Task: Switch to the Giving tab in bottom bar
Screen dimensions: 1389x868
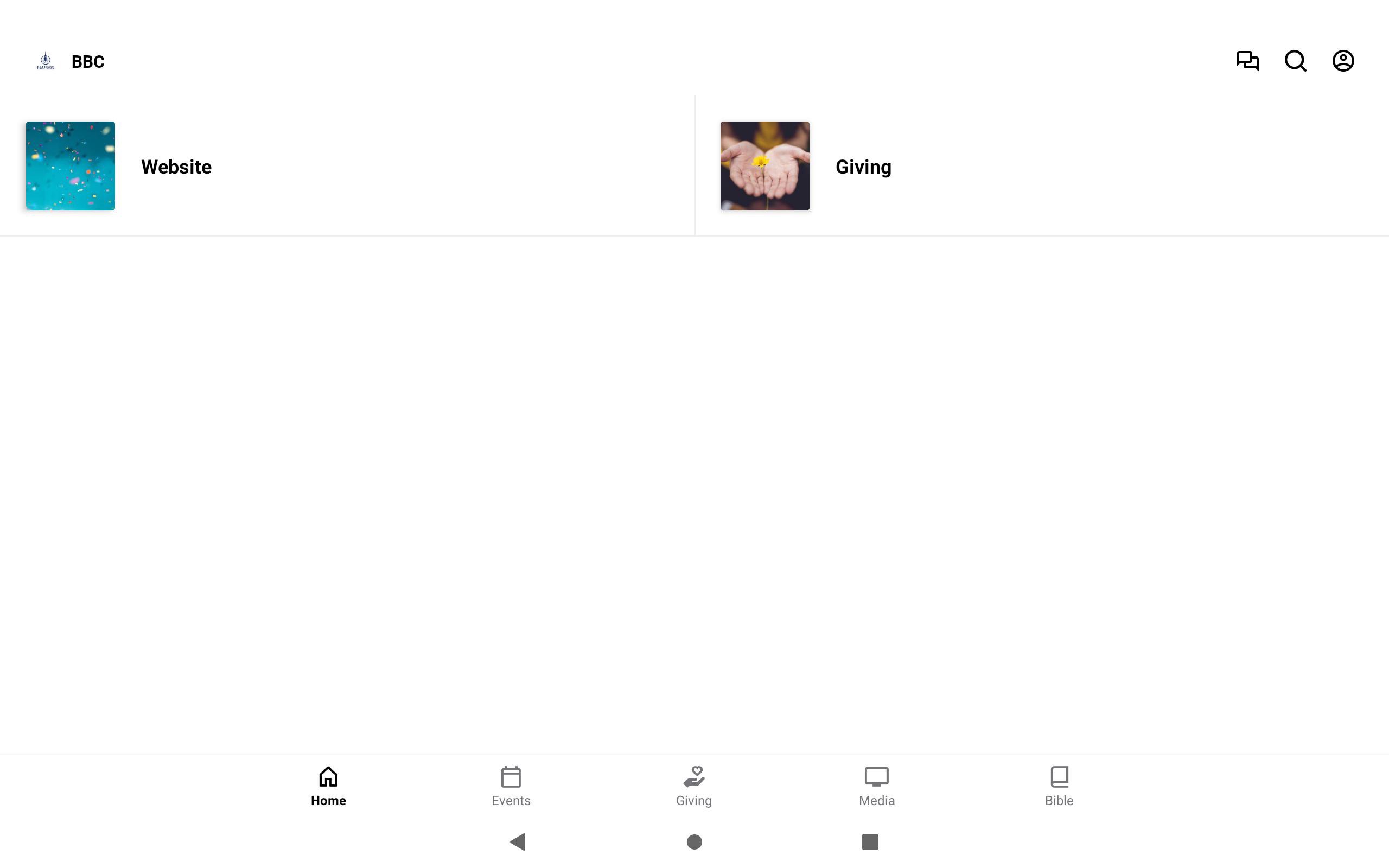Action: tap(693, 786)
